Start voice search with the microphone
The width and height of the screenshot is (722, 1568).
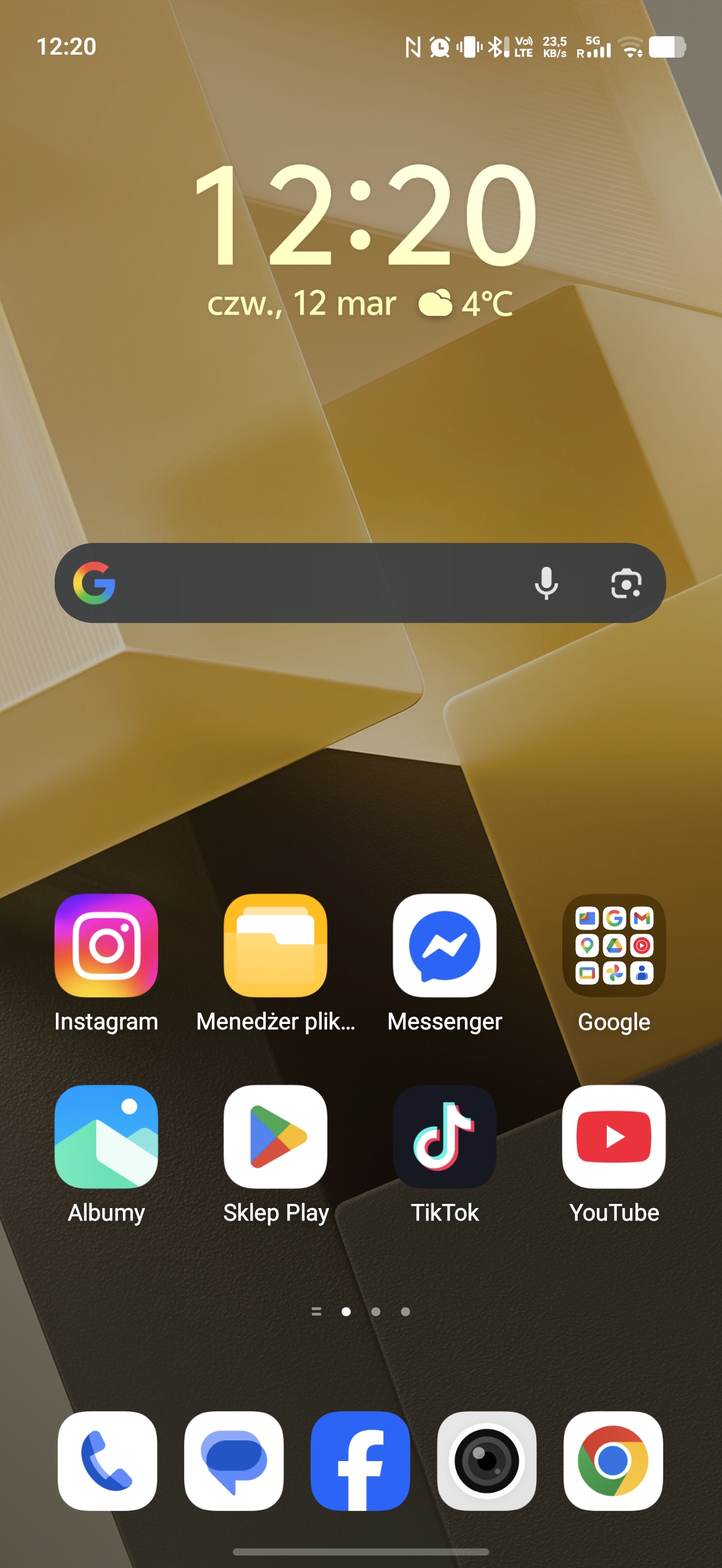pyautogui.click(x=546, y=583)
